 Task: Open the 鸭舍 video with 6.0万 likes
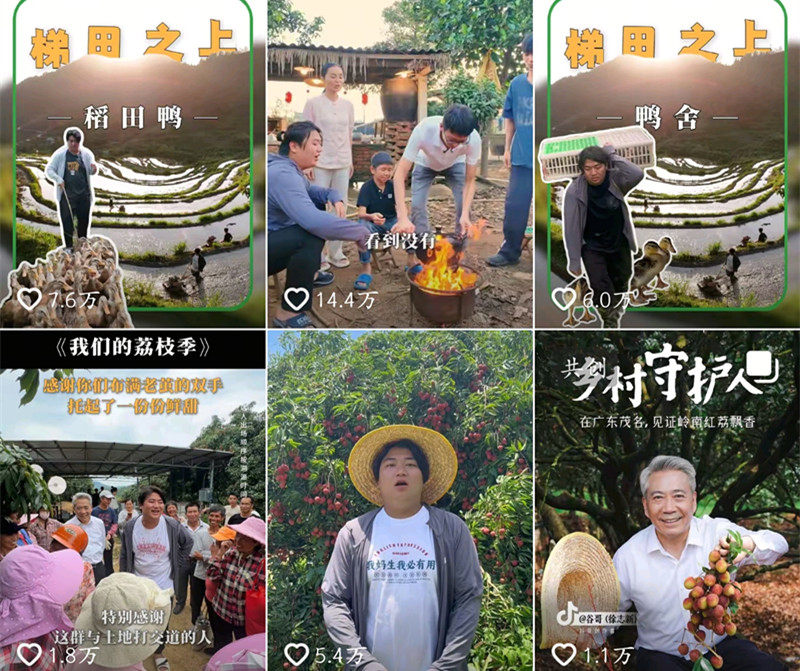pos(667,165)
